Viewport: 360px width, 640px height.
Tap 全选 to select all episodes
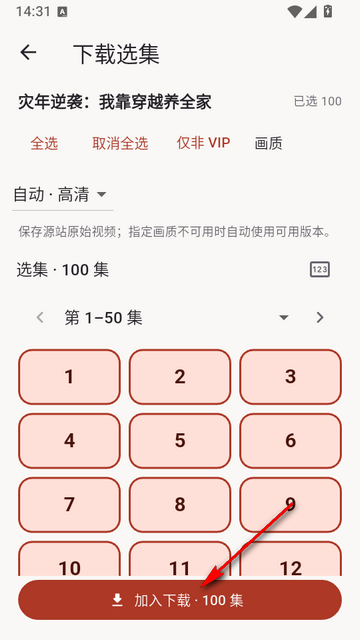tap(44, 144)
